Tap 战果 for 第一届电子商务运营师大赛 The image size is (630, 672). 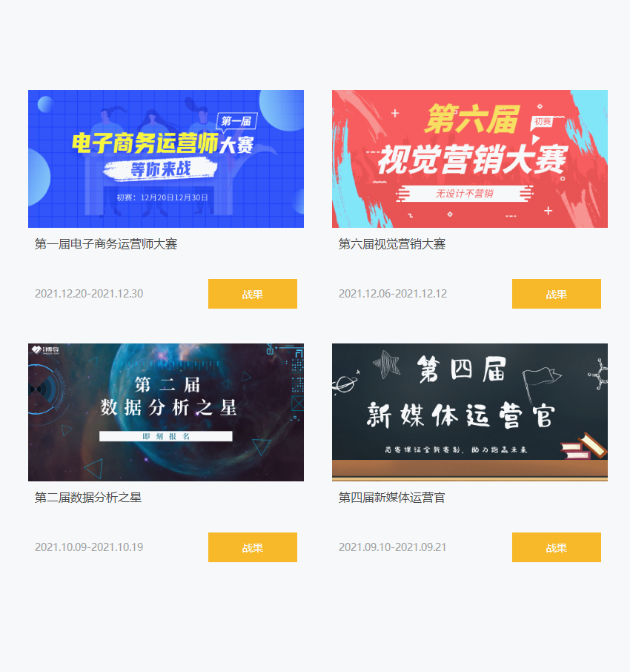tap(252, 294)
